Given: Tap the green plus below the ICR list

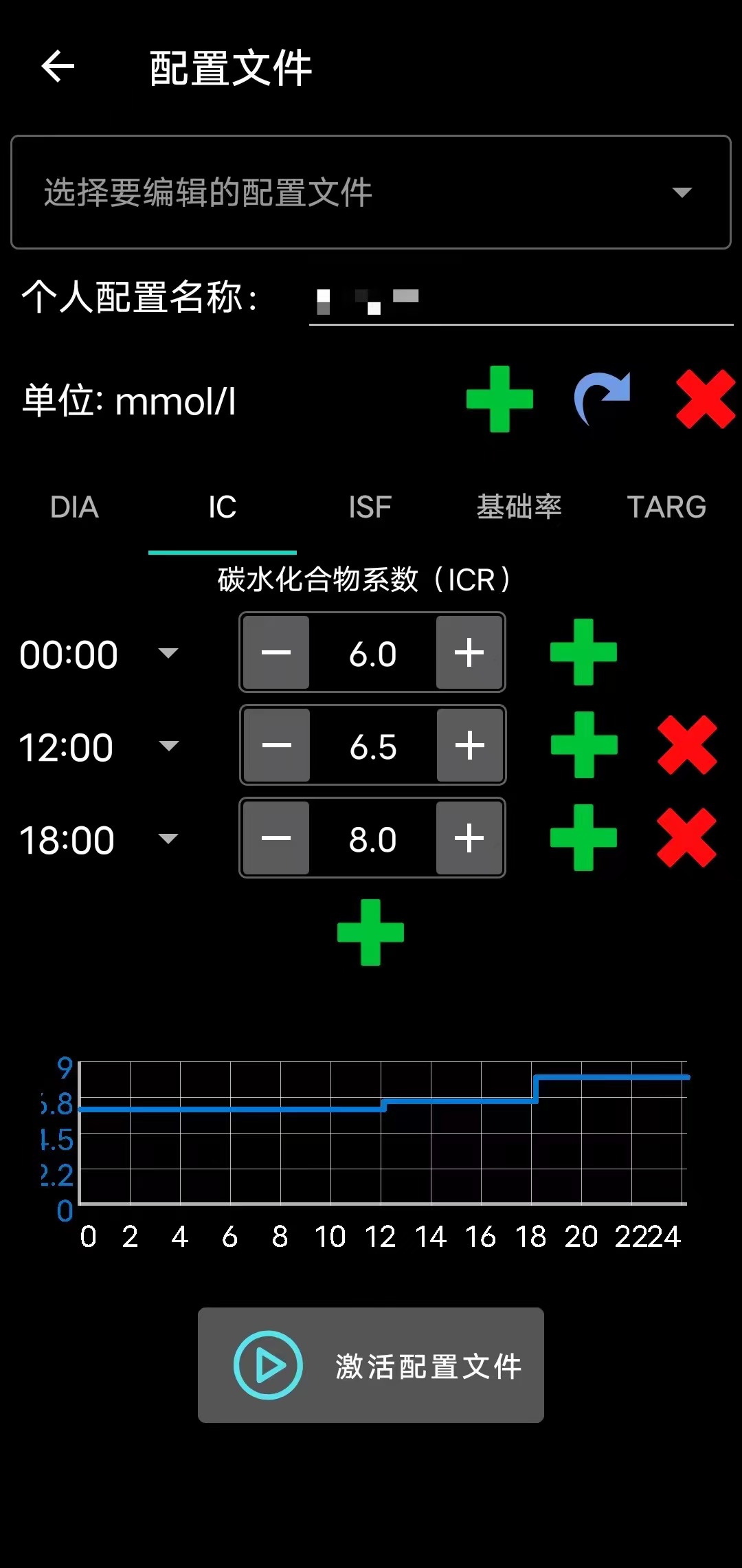Looking at the screenshot, I should [x=371, y=932].
